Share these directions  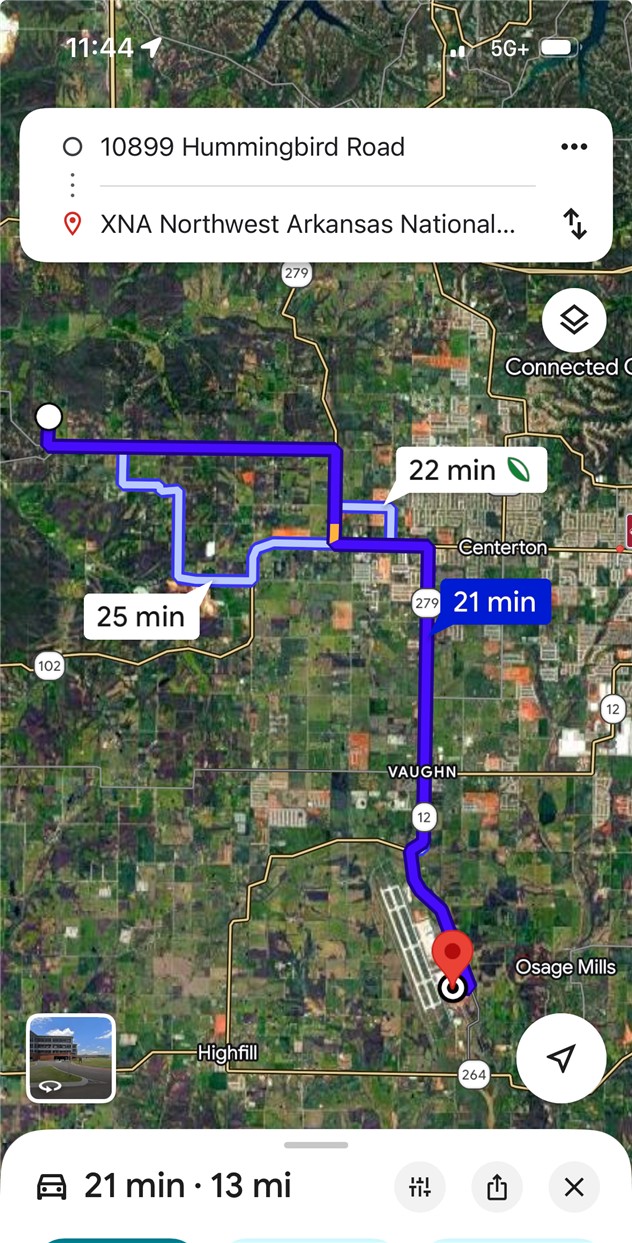point(497,1187)
